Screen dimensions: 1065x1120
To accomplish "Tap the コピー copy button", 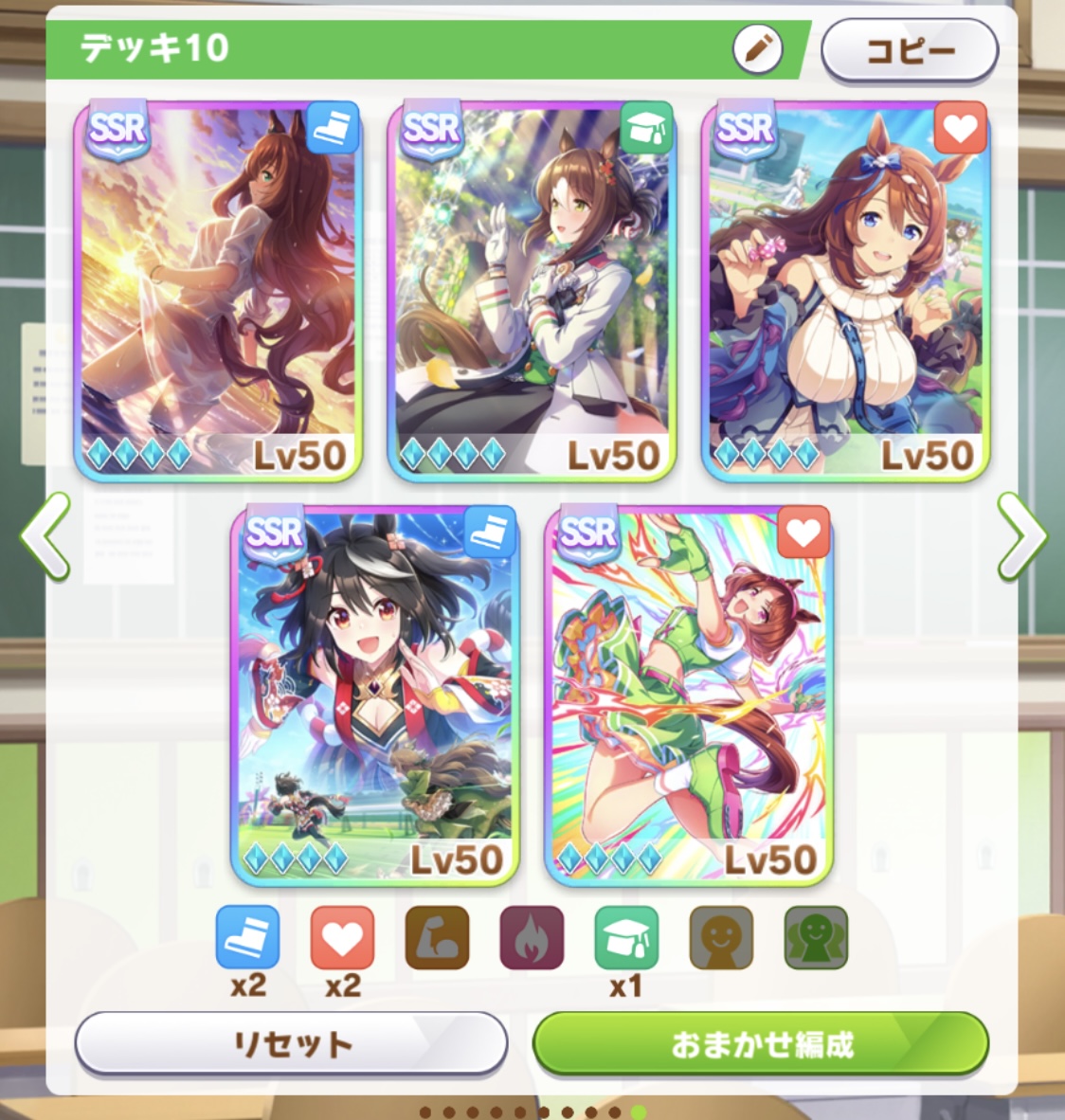I will click(909, 50).
